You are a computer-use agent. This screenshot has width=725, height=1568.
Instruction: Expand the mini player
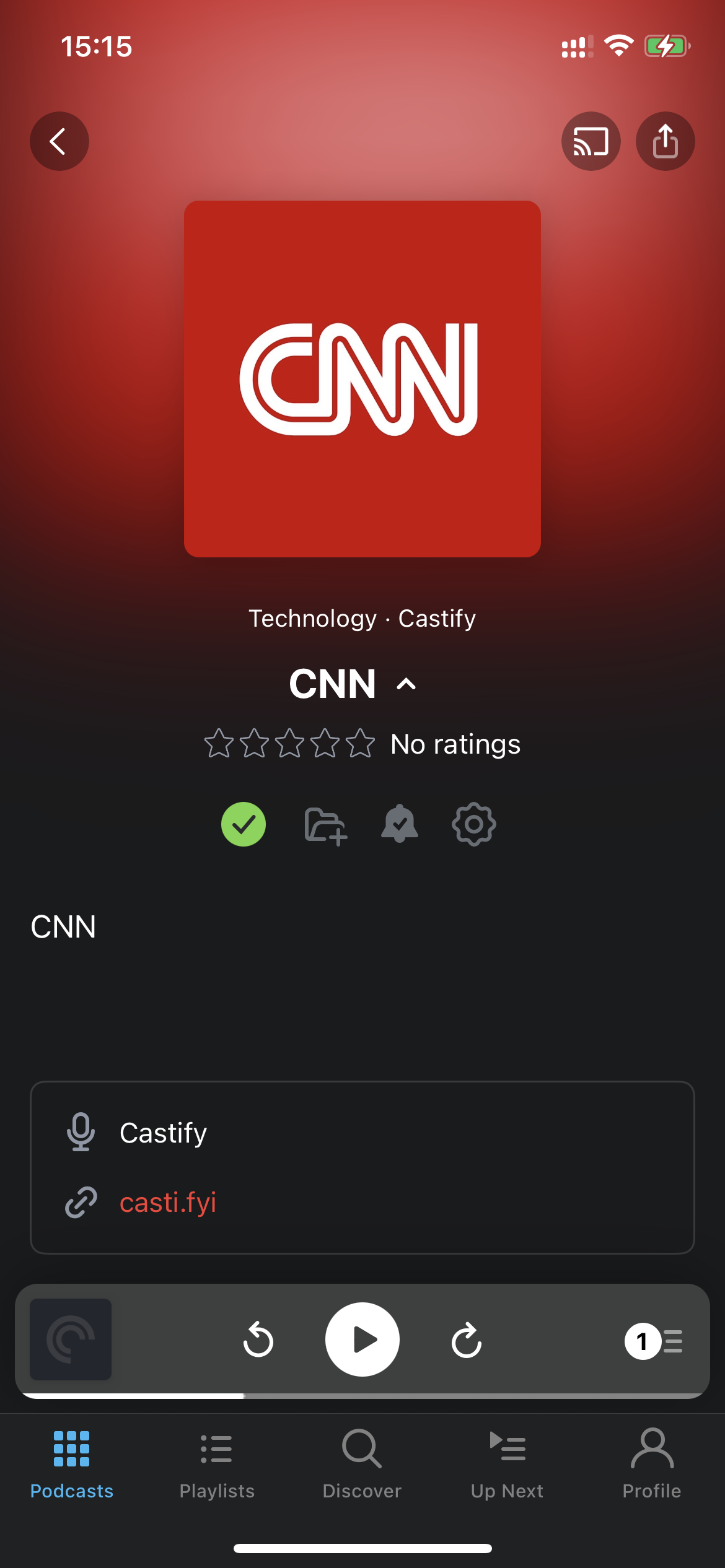pos(71,1339)
